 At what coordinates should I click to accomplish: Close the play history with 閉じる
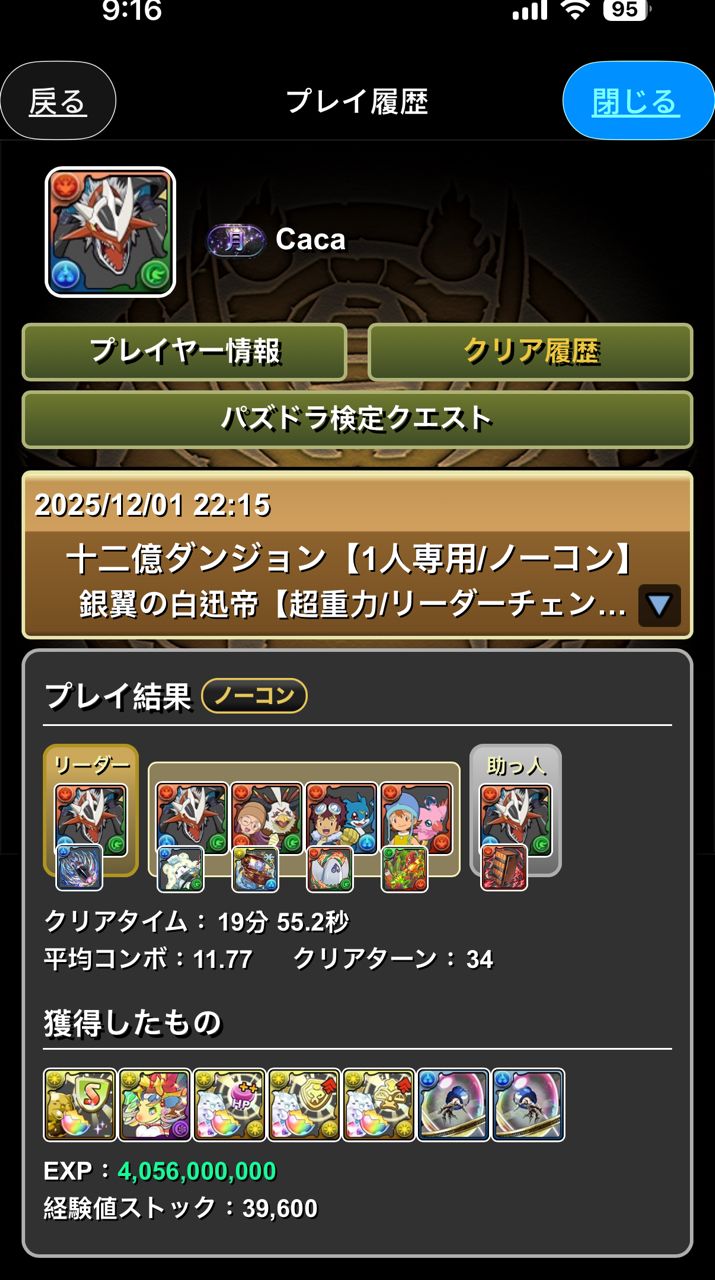tap(636, 102)
